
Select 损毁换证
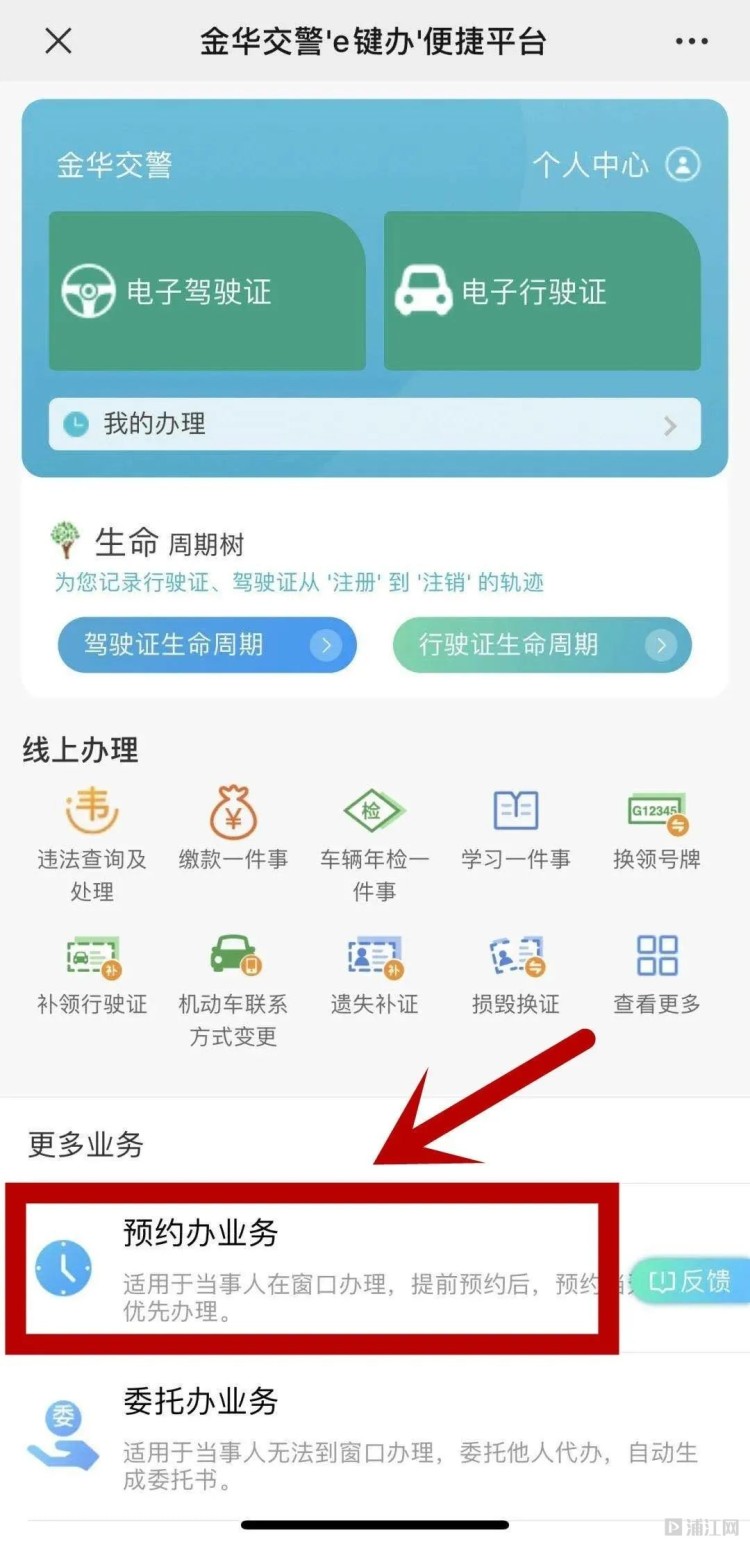pyautogui.click(x=516, y=975)
